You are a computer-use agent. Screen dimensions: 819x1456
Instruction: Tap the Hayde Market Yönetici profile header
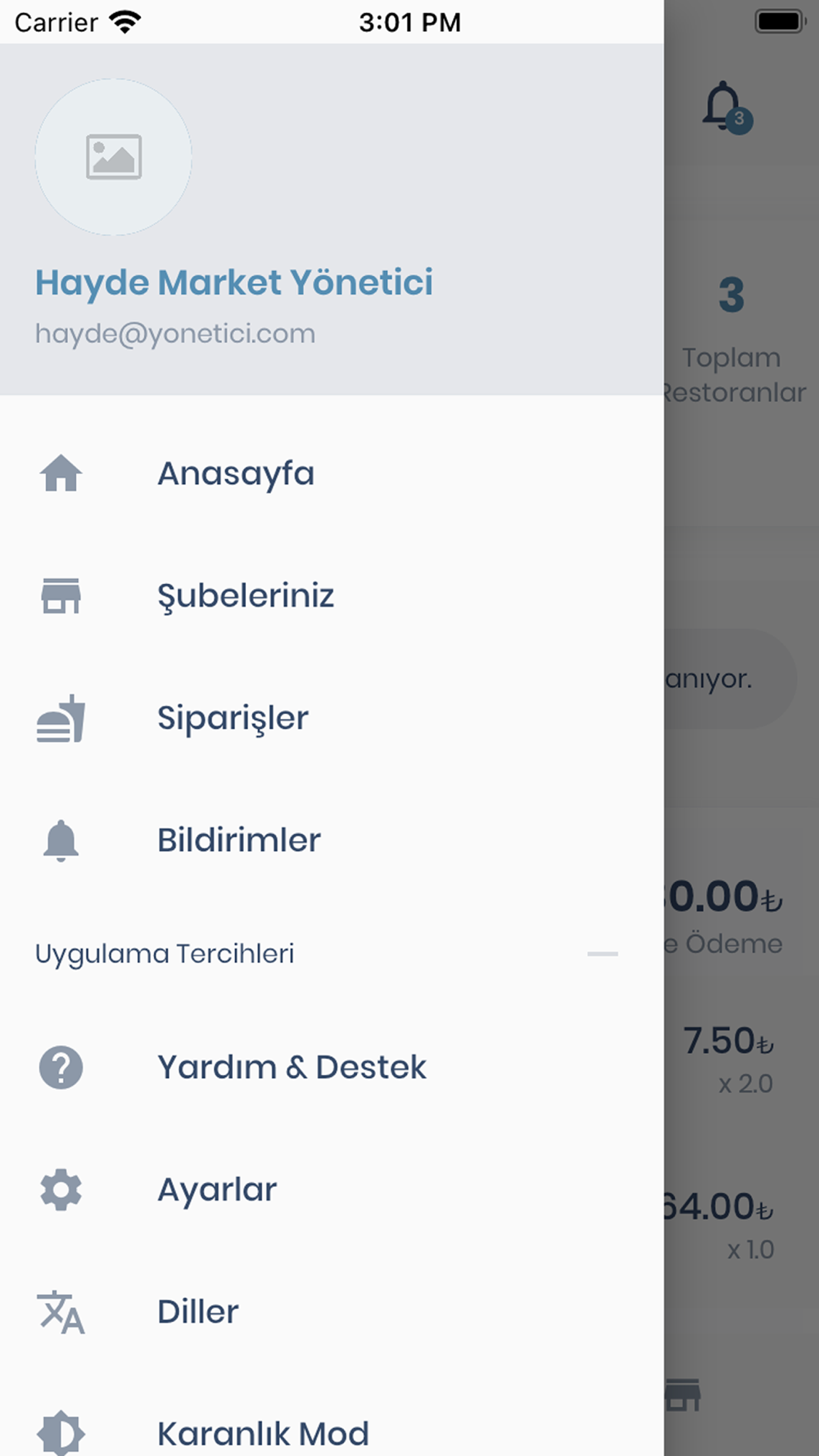pyautogui.click(x=332, y=219)
